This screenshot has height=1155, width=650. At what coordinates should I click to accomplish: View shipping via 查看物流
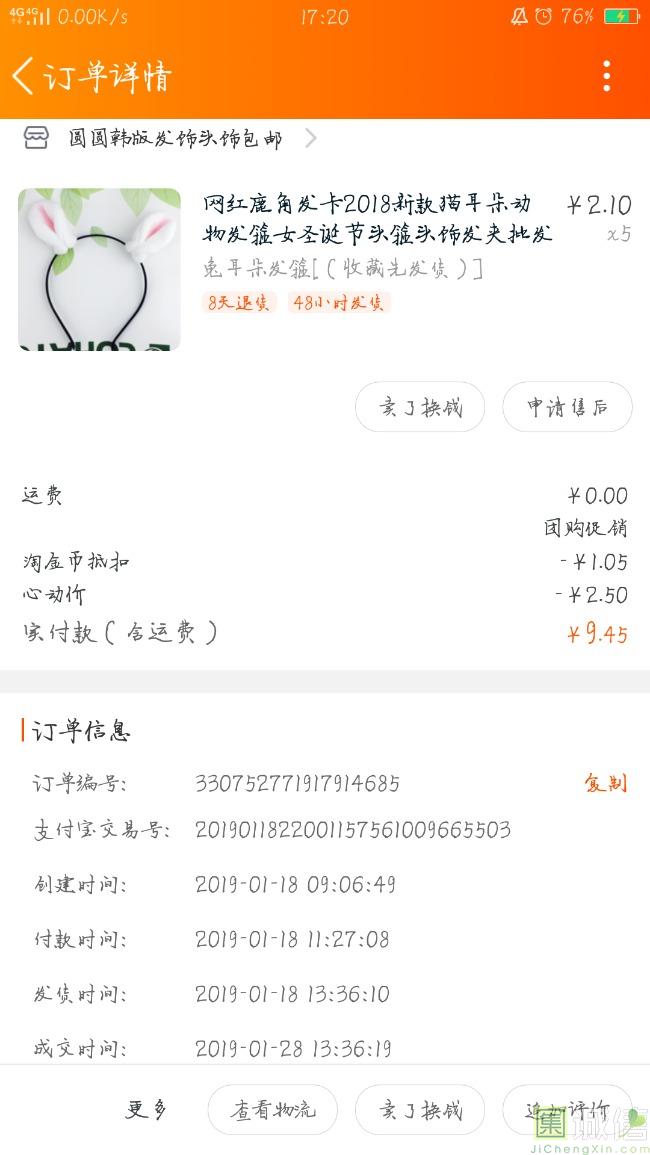pyautogui.click(x=272, y=1110)
